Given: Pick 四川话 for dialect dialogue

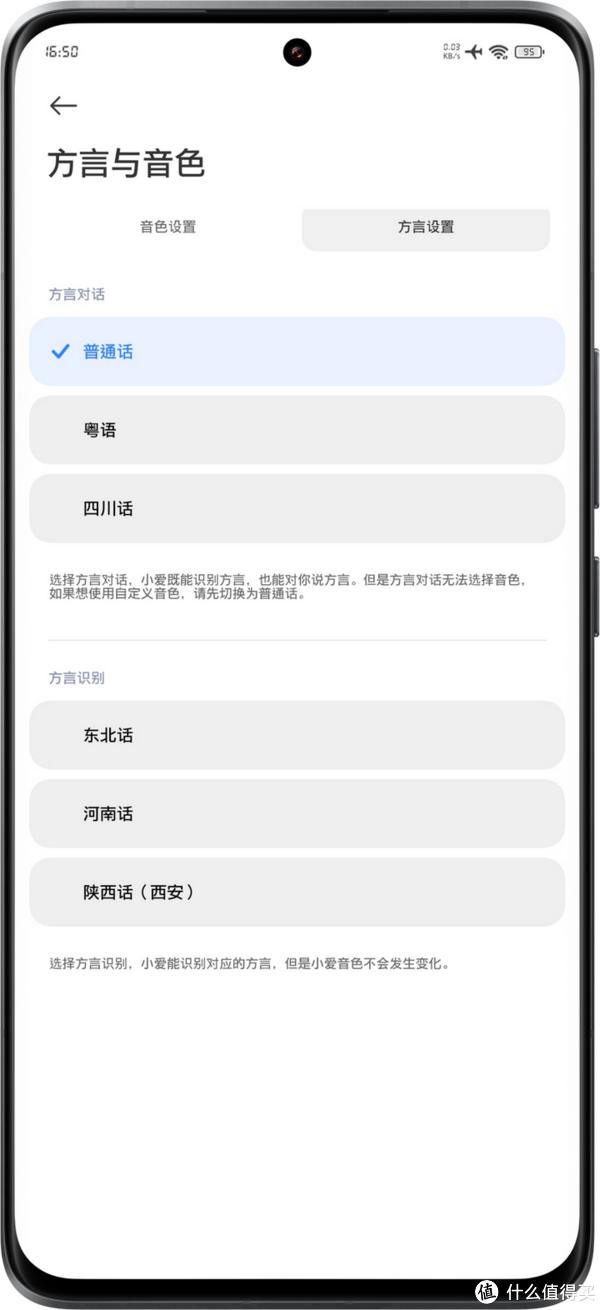Looking at the screenshot, I should (297, 508).
